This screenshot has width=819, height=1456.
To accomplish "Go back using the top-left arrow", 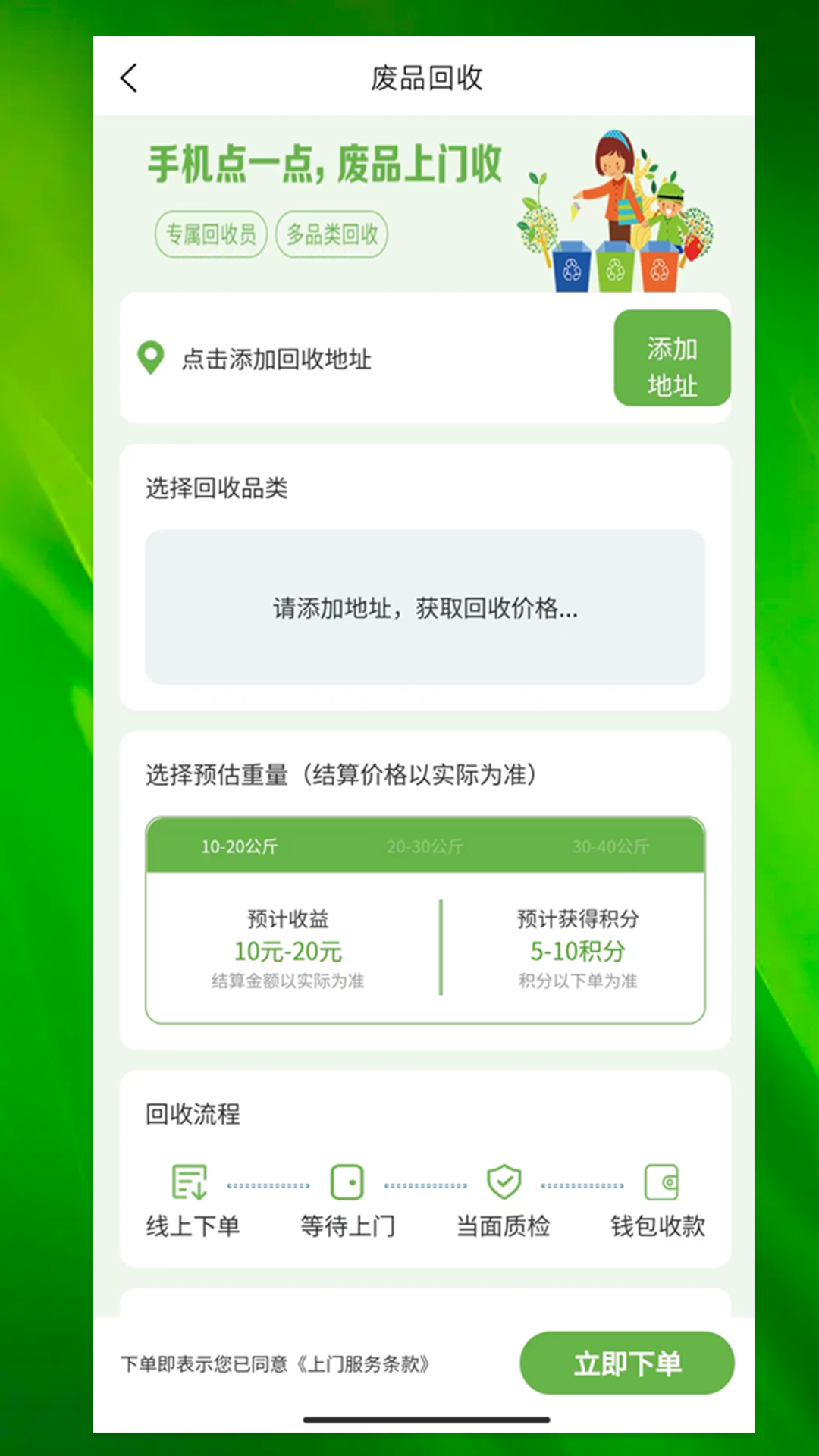I will [129, 78].
